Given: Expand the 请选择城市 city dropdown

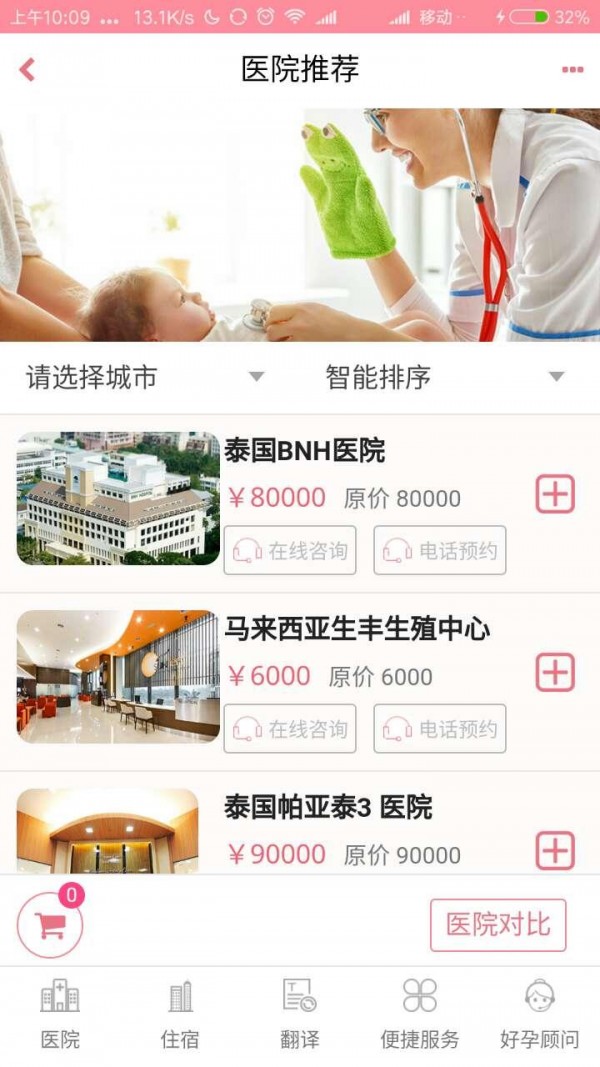Looking at the screenshot, I should [x=145, y=377].
